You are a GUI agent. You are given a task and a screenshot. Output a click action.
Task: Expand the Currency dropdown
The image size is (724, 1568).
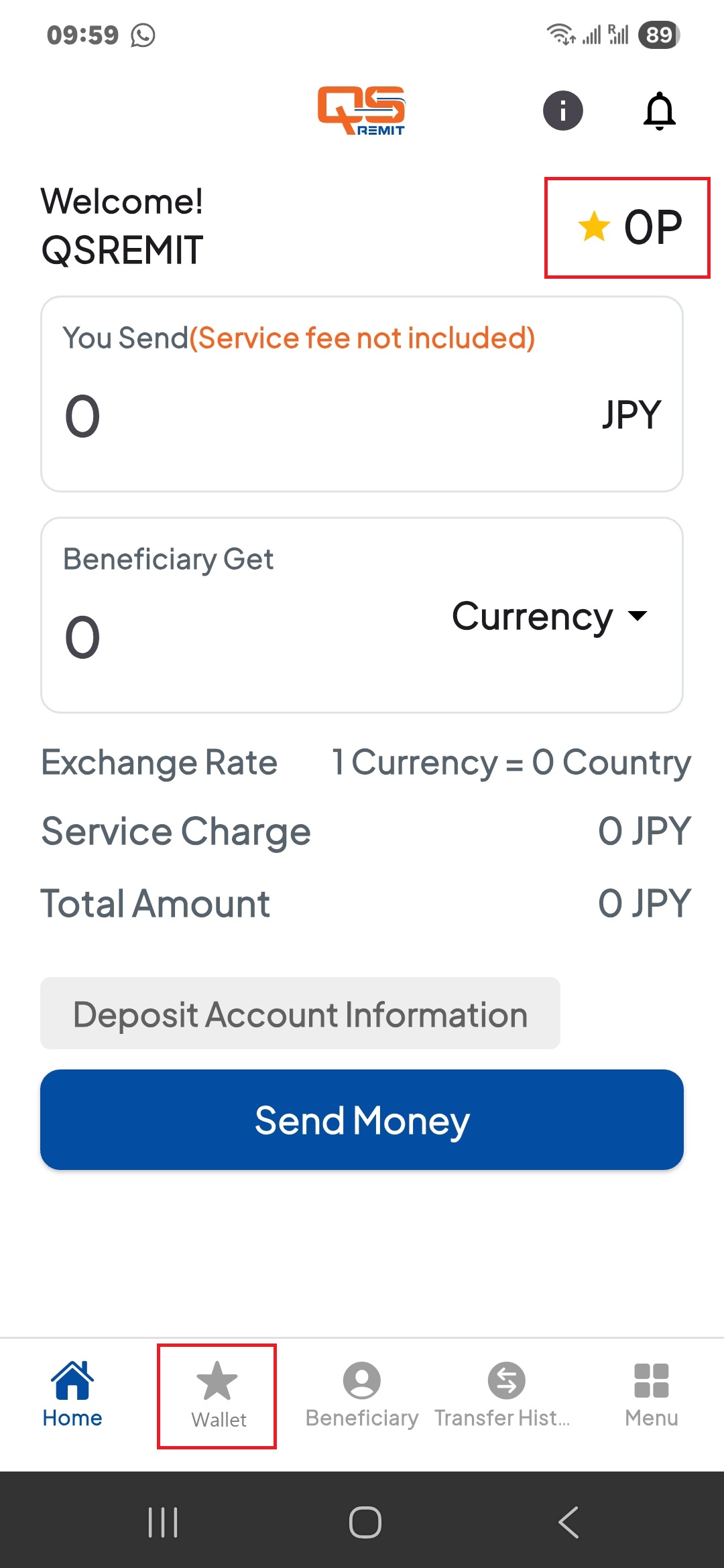(x=550, y=616)
